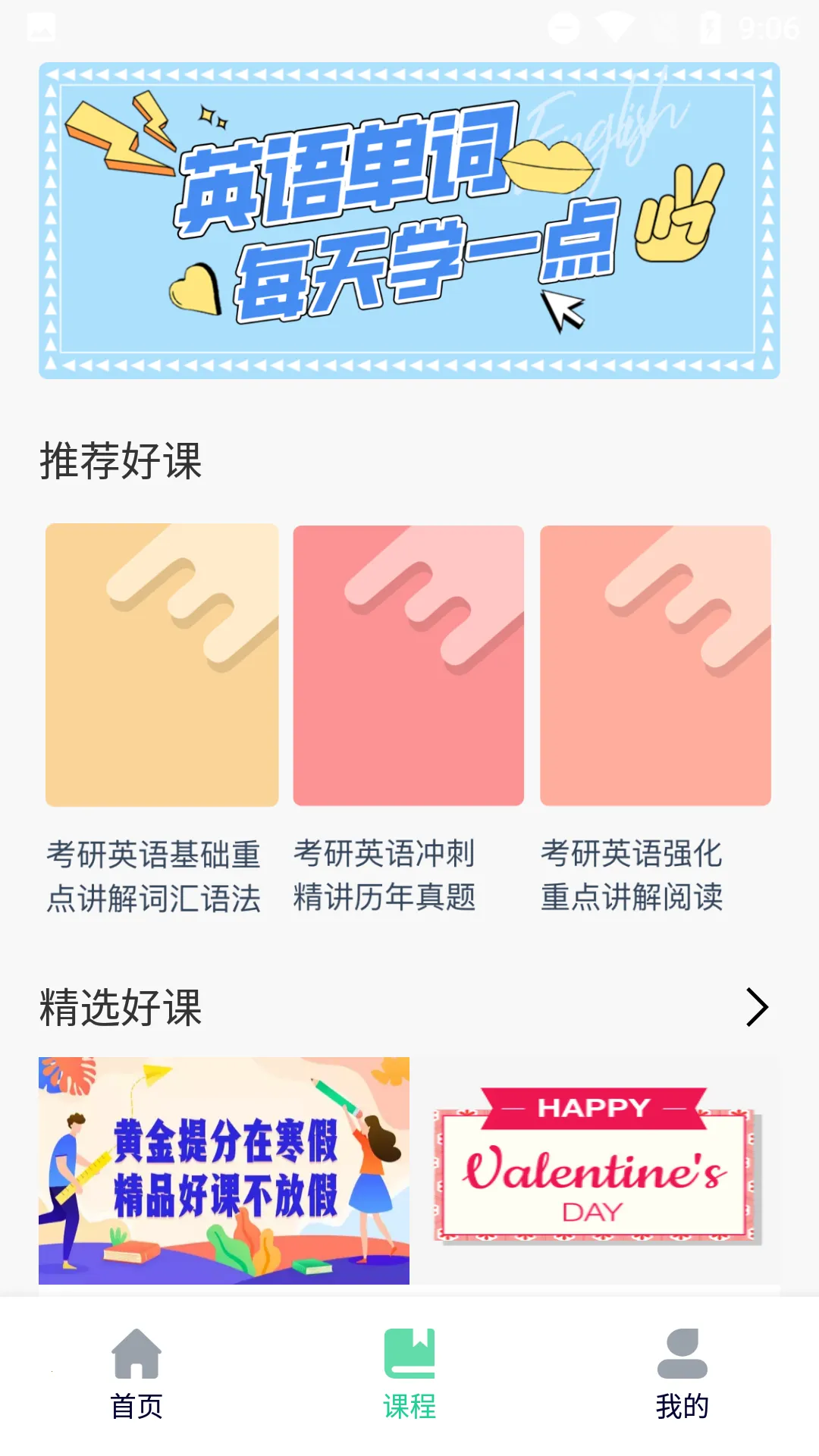The width and height of the screenshot is (819, 1456).
Task: Open the 英语单词每天学一点 banner
Action: tap(408, 220)
